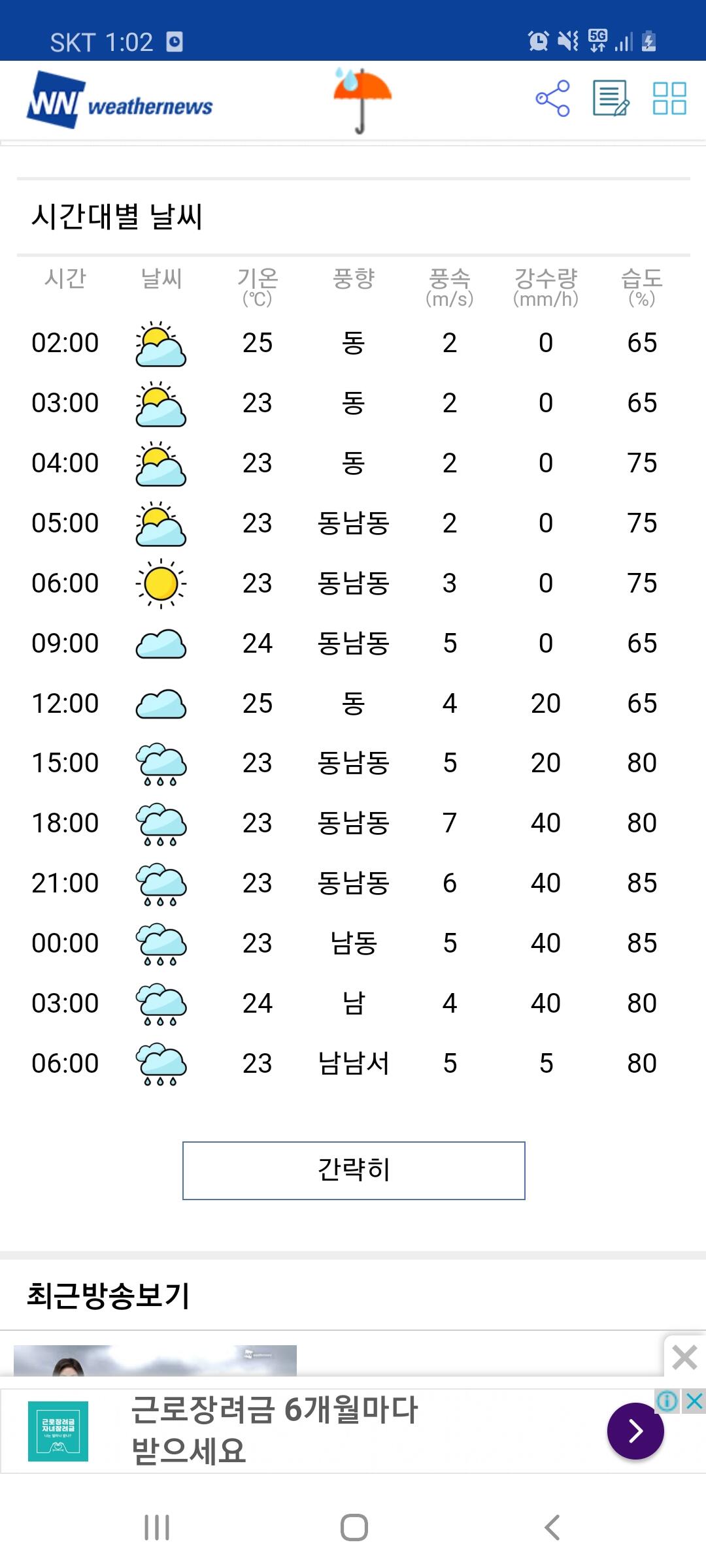Open the report writing icon

tap(611, 99)
